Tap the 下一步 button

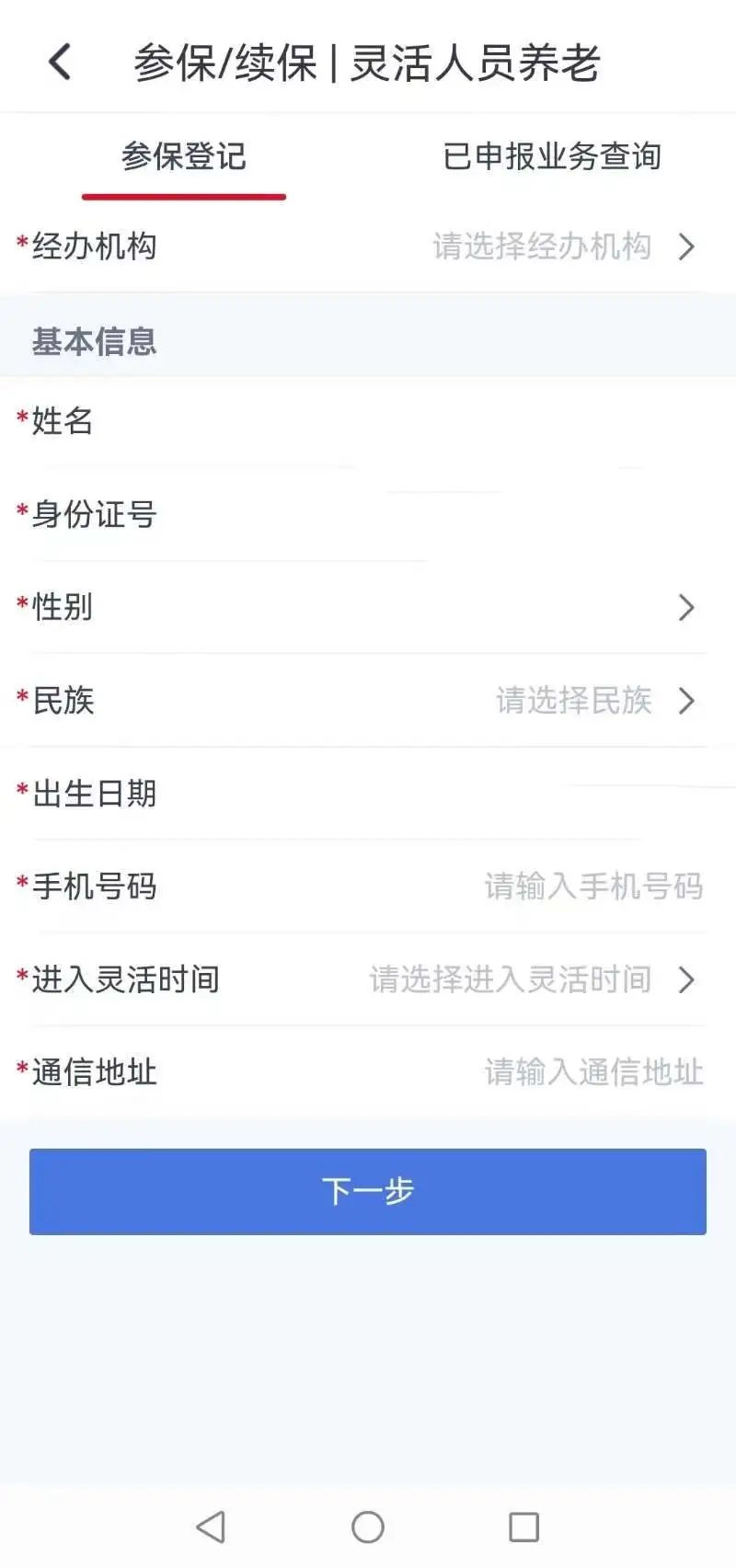click(368, 1191)
